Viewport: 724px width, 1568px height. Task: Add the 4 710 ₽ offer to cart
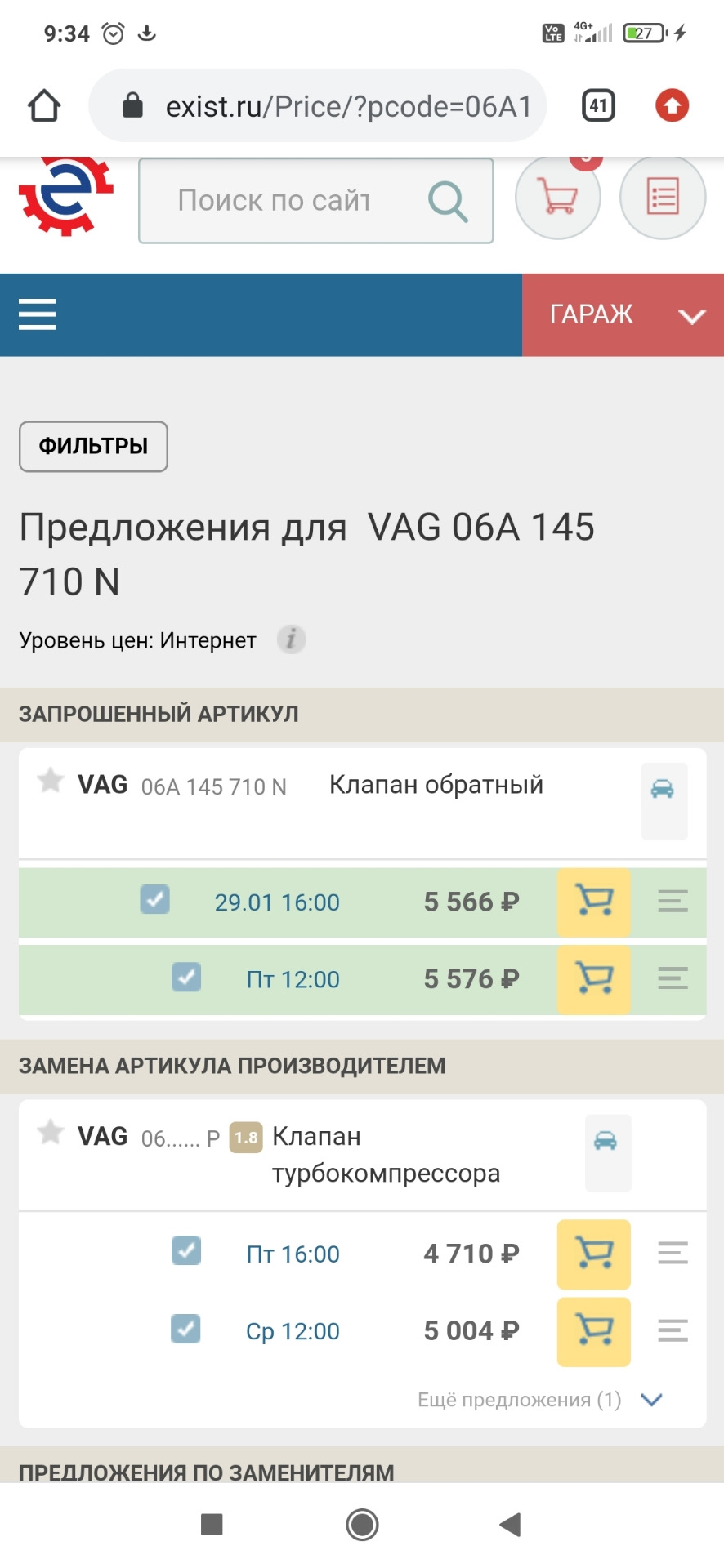tap(594, 1254)
